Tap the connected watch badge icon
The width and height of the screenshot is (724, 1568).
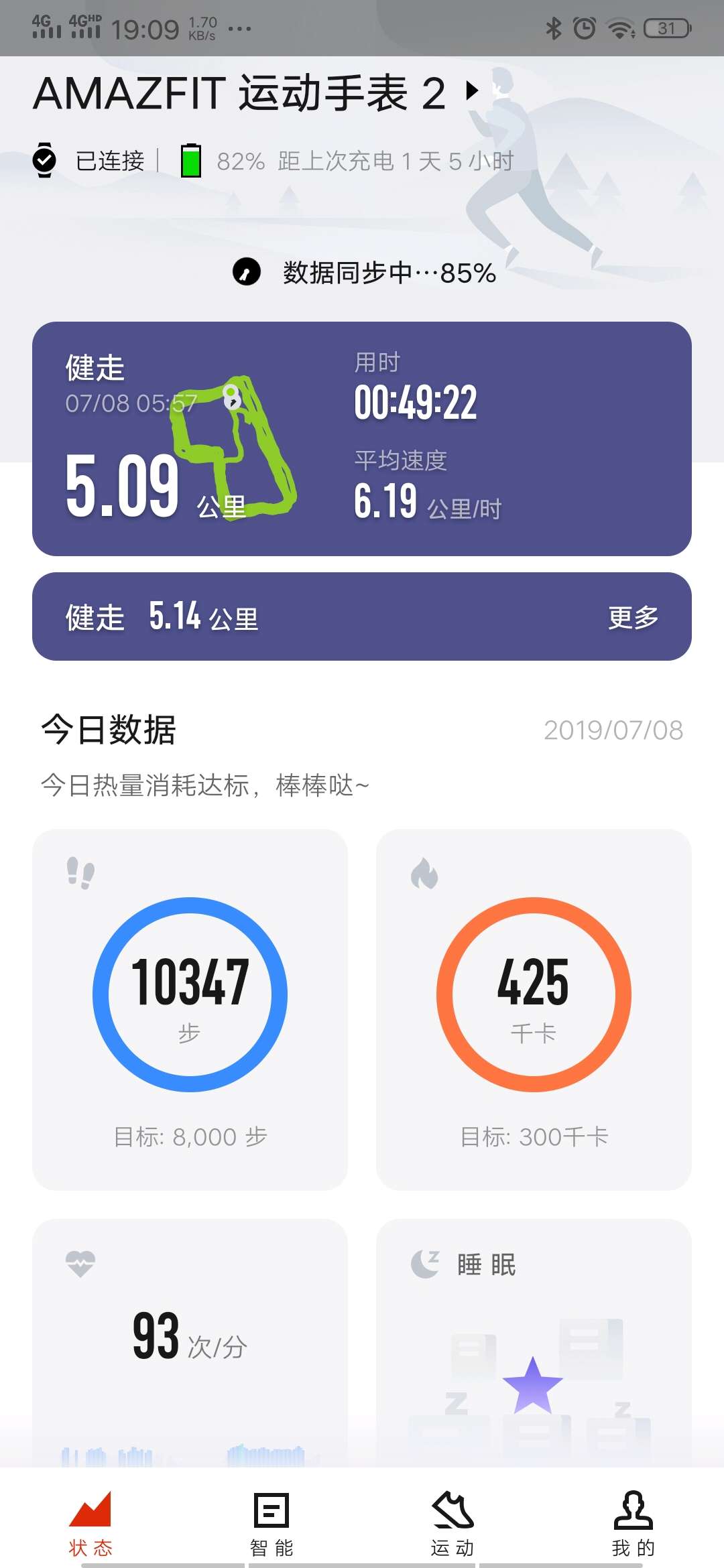click(x=44, y=161)
